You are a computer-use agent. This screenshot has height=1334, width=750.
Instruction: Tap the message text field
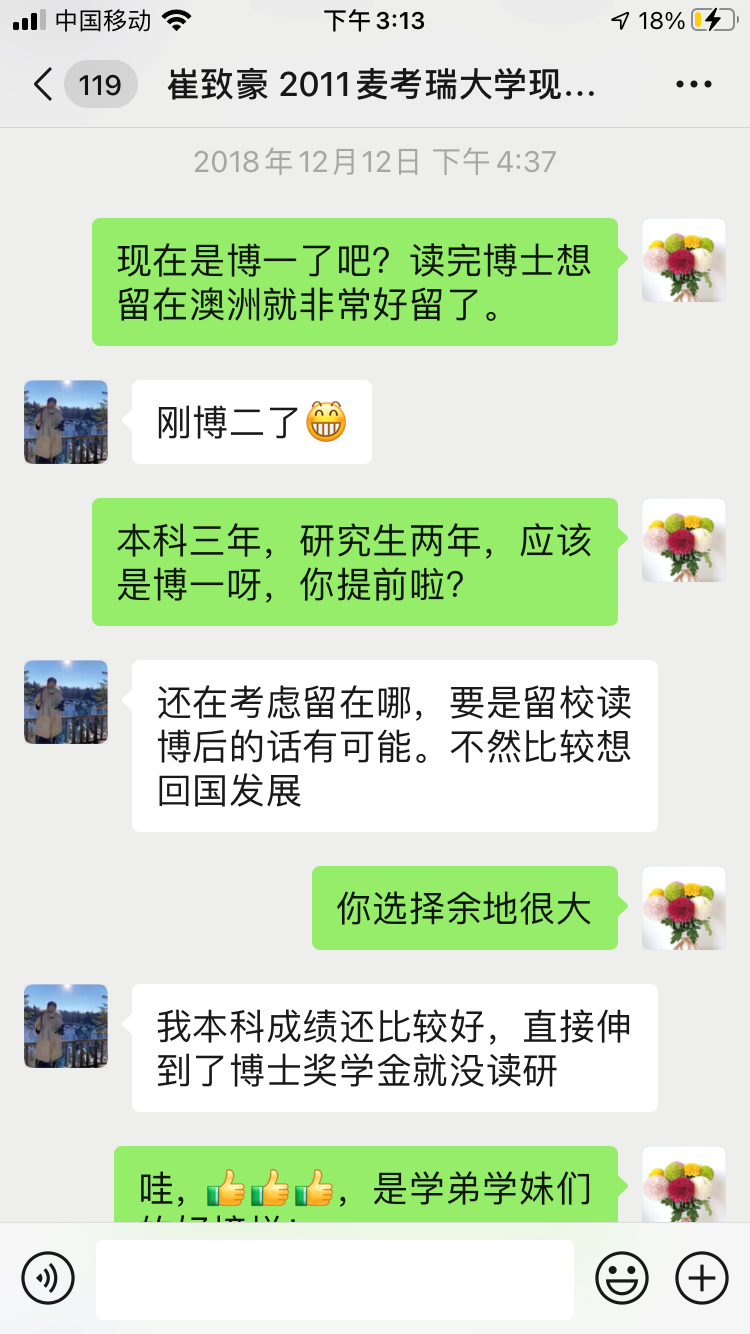[x=335, y=1279]
